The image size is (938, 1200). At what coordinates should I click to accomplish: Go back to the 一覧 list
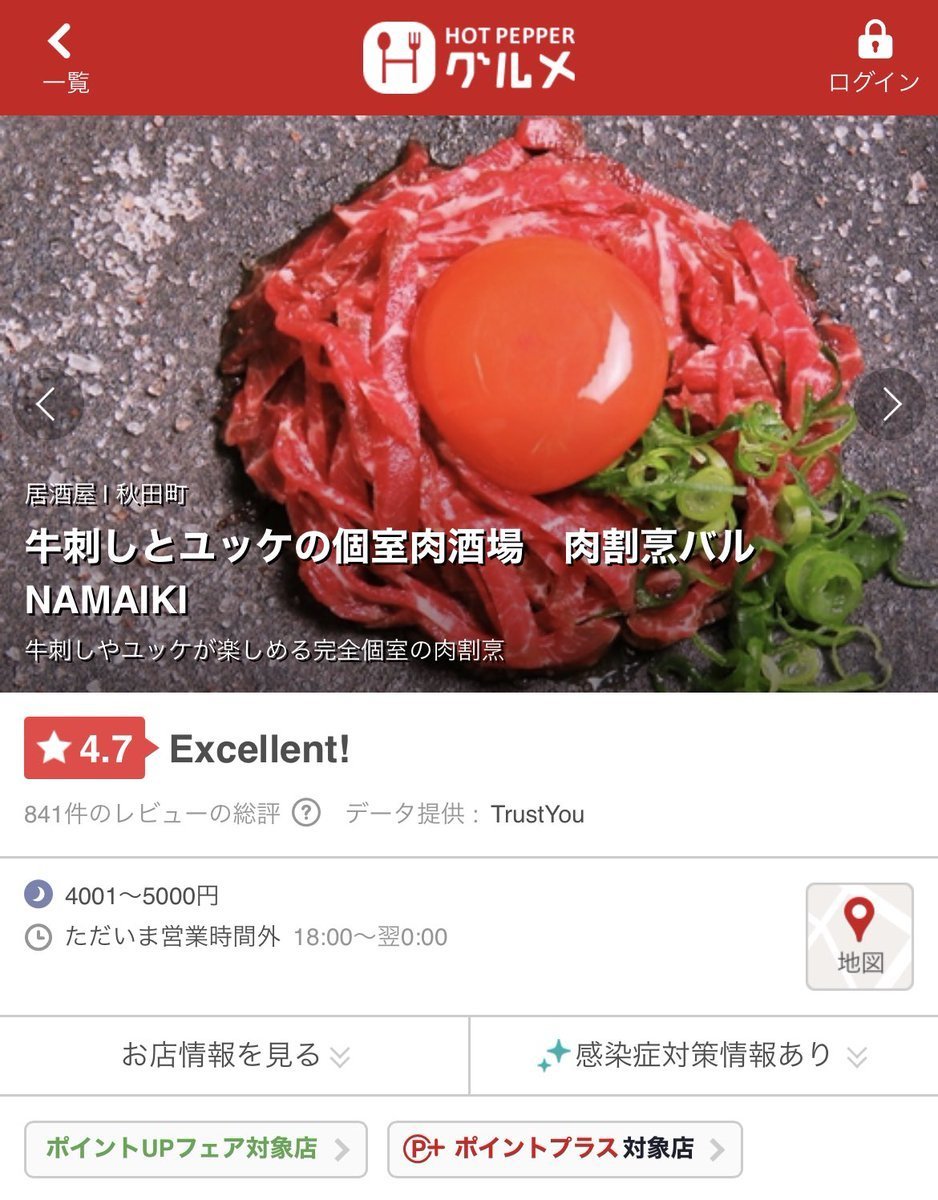point(64,57)
